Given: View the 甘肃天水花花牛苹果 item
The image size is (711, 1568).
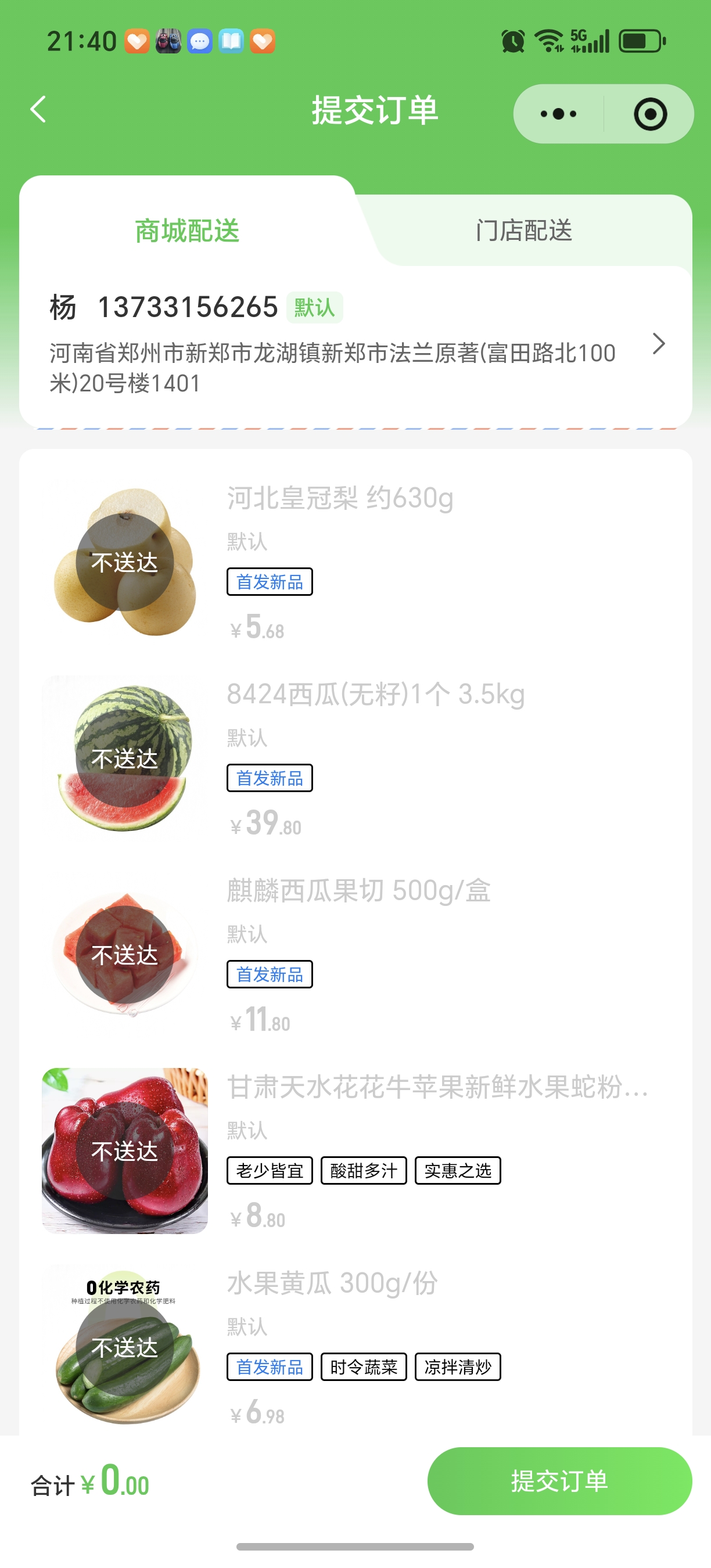Looking at the screenshot, I should click(x=437, y=1087).
